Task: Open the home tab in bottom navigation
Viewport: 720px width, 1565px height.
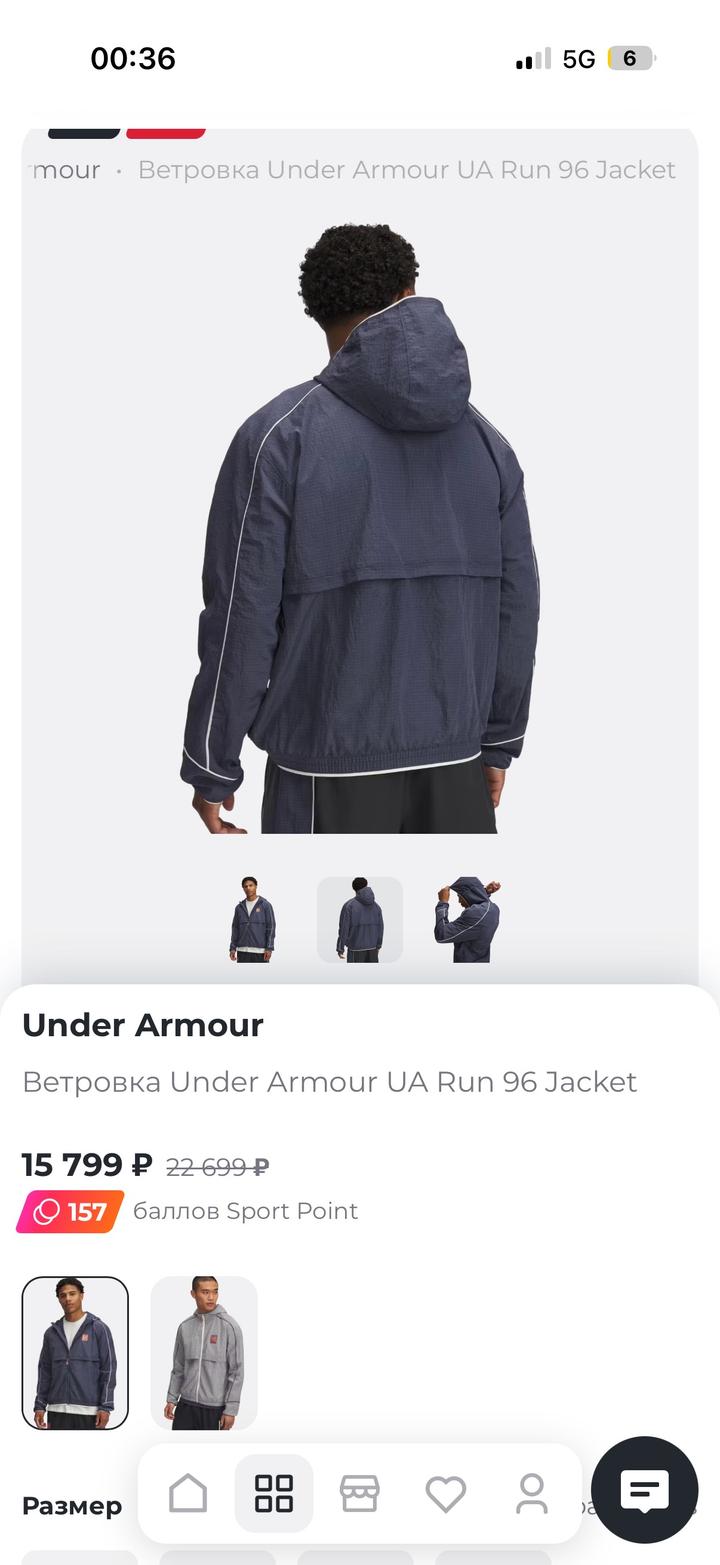Action: tap(188, 1494)
